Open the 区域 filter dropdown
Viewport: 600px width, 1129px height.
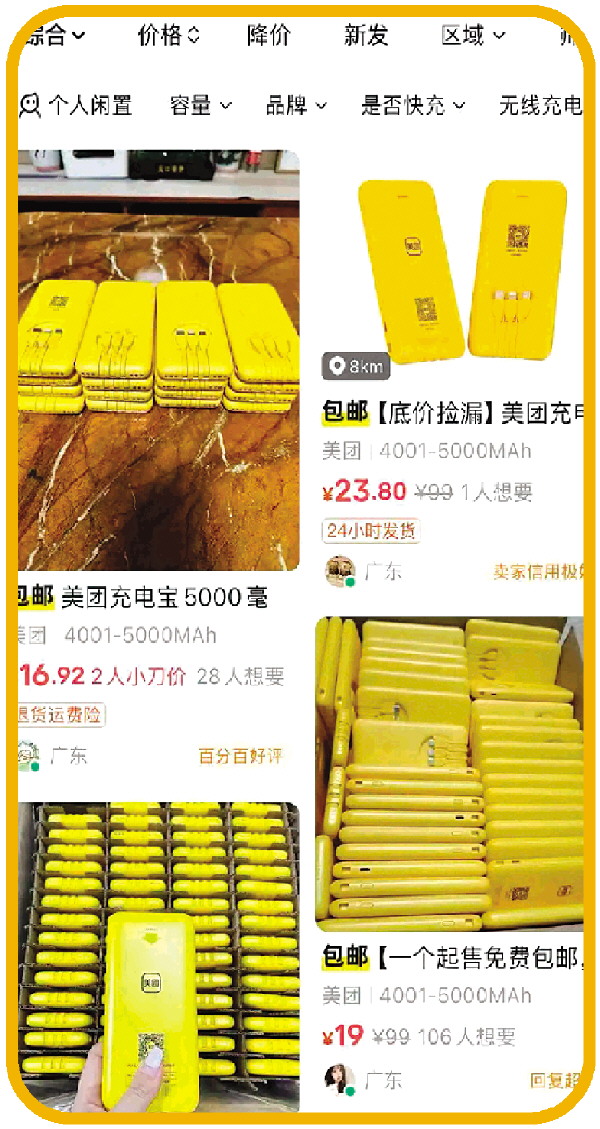(x=470, y=36)
